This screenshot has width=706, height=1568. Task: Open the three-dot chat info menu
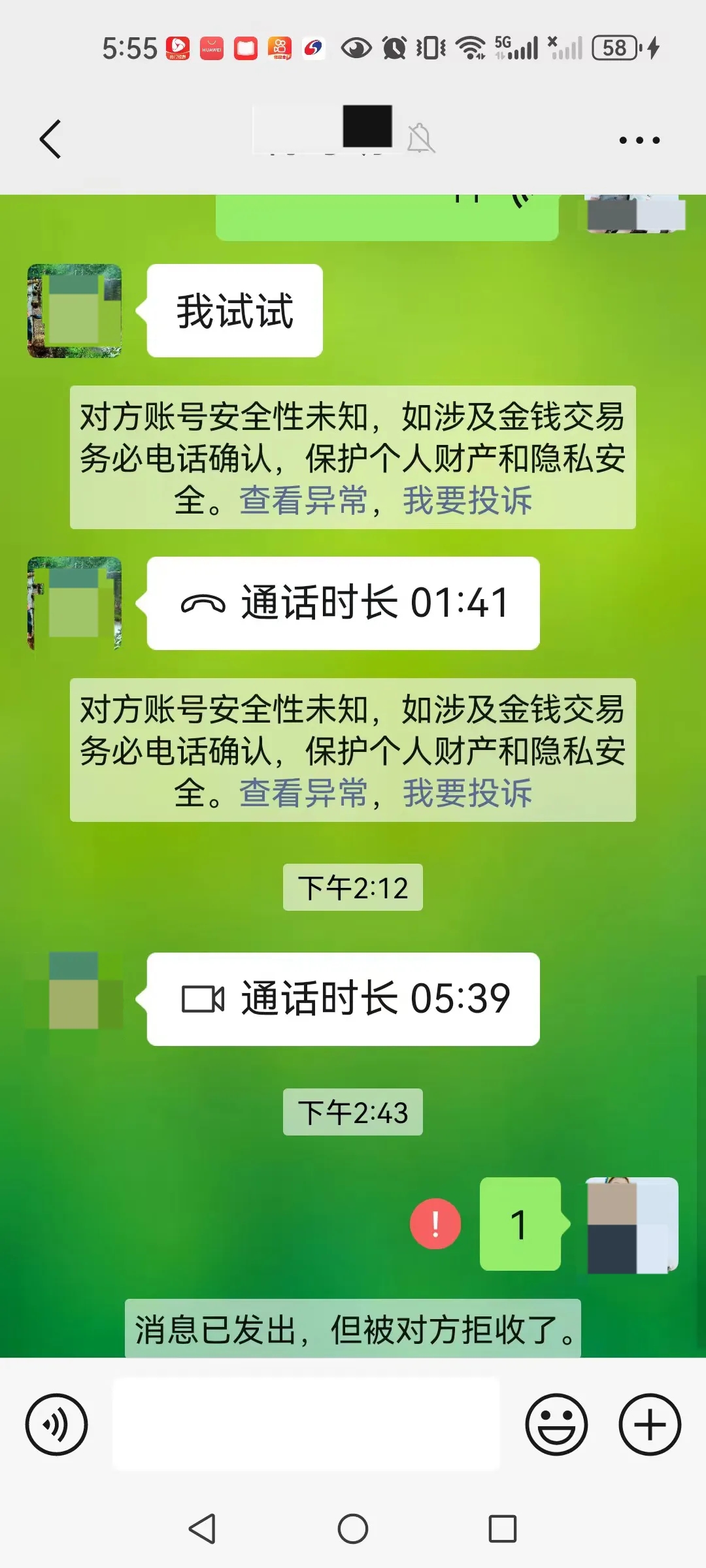point(639,140)
